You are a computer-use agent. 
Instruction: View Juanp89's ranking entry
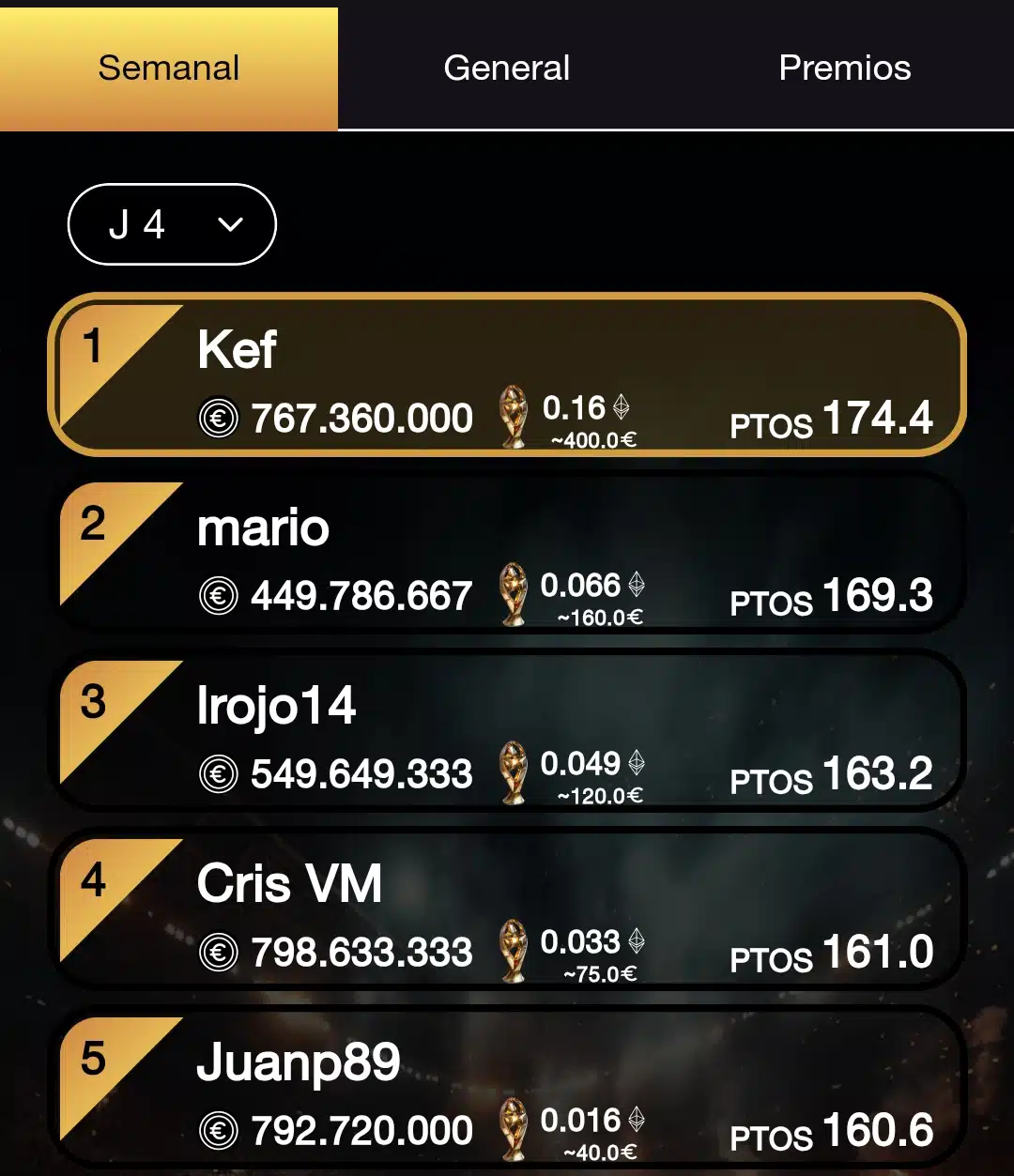[507, 1088]
